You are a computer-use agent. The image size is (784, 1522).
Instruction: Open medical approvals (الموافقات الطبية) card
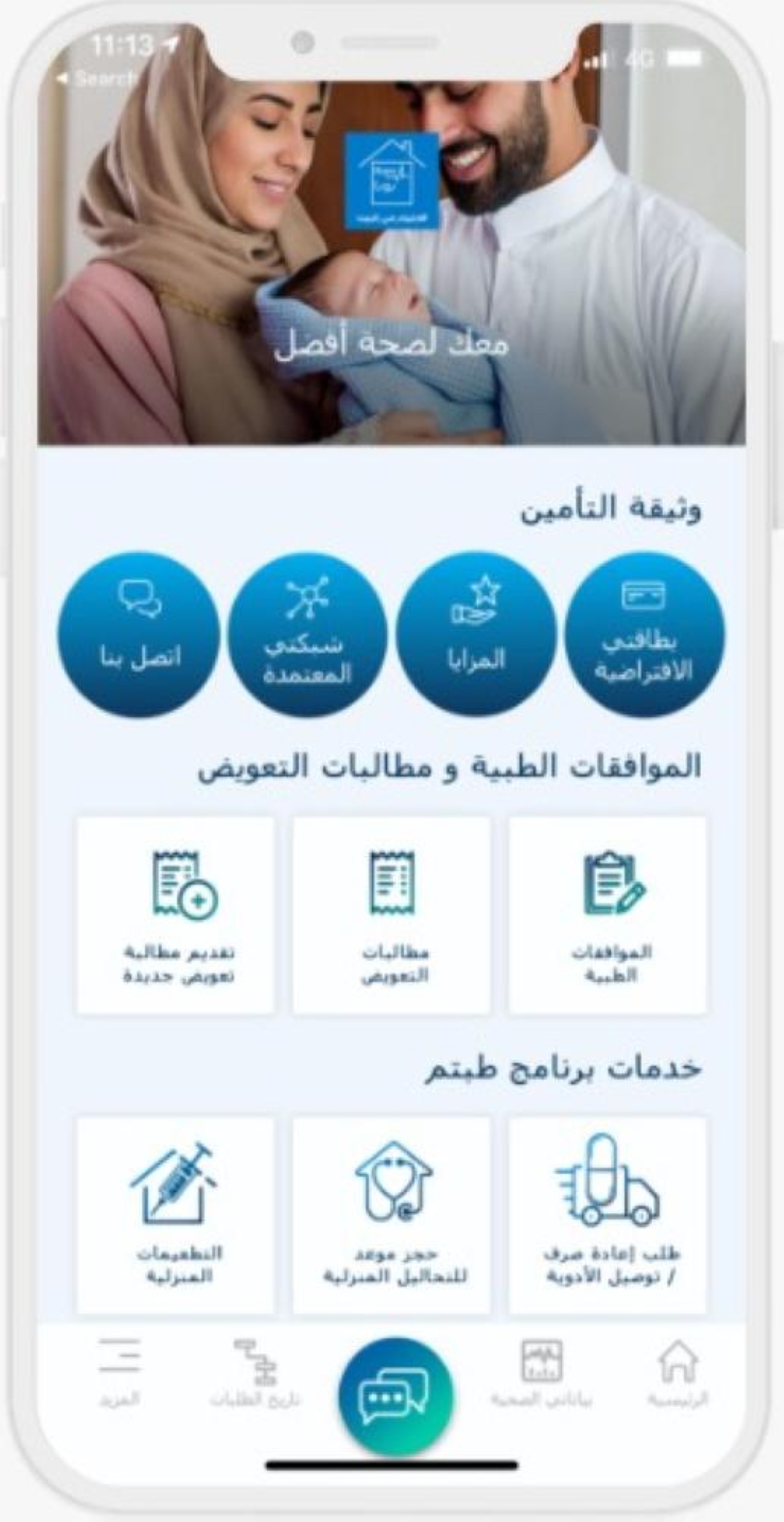tap(608, 915)
